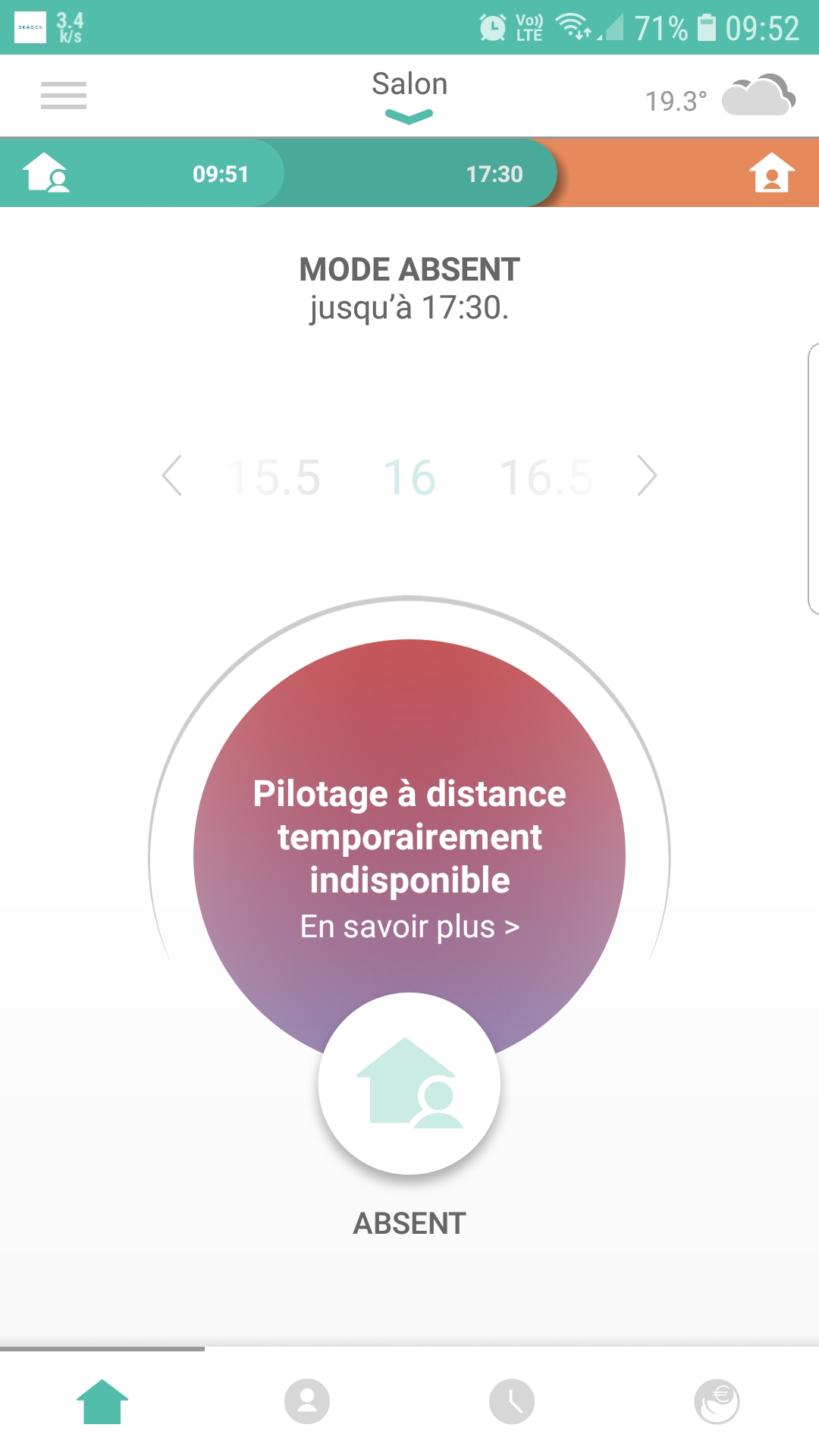Expand the Salon room selector
819x1456 pixels.
click(x=409, y=96)
